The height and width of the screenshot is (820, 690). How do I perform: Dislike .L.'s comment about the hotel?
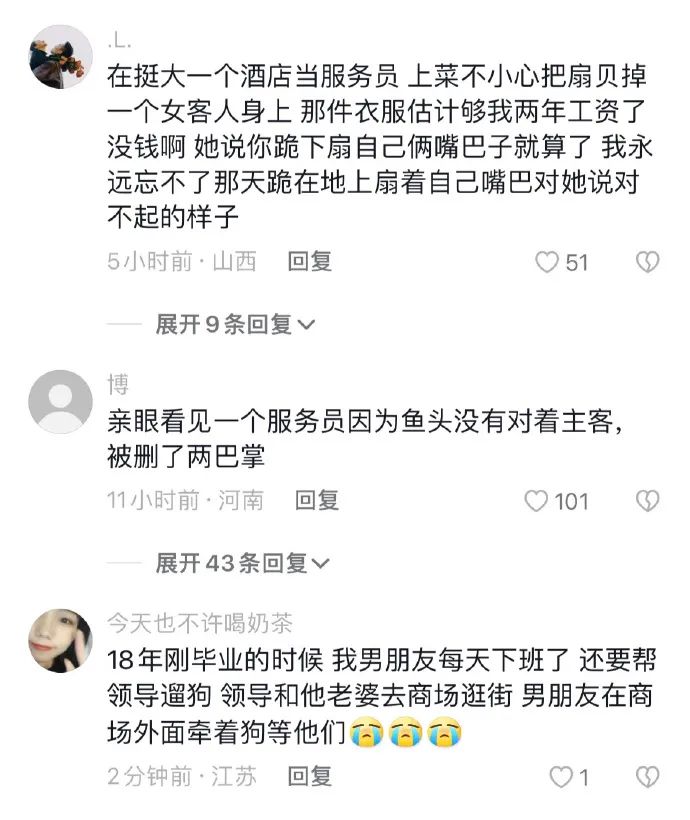coord(648,263)
